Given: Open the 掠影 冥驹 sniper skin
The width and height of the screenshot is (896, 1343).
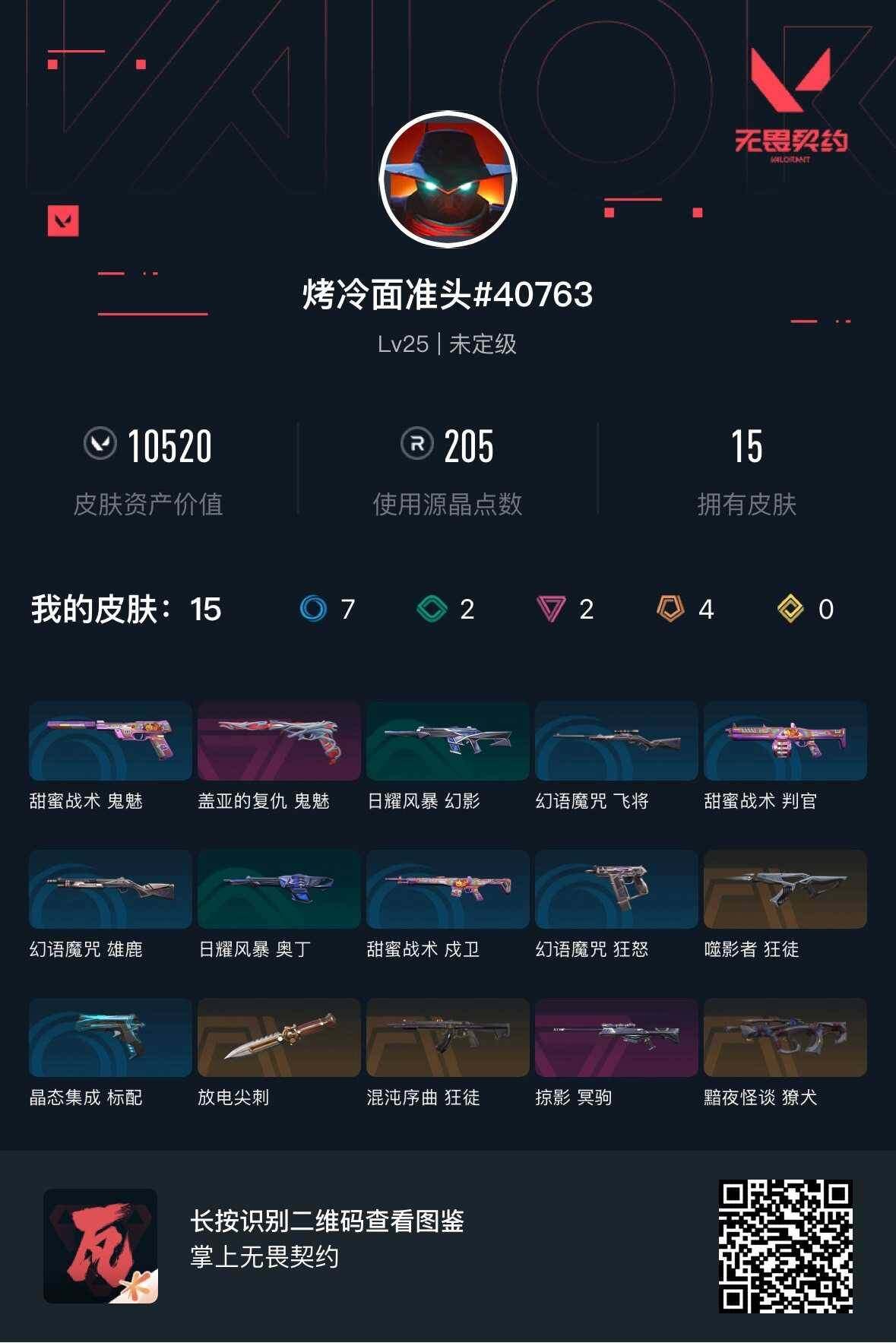Looking at the screenshot, I should click(616, 1037).
